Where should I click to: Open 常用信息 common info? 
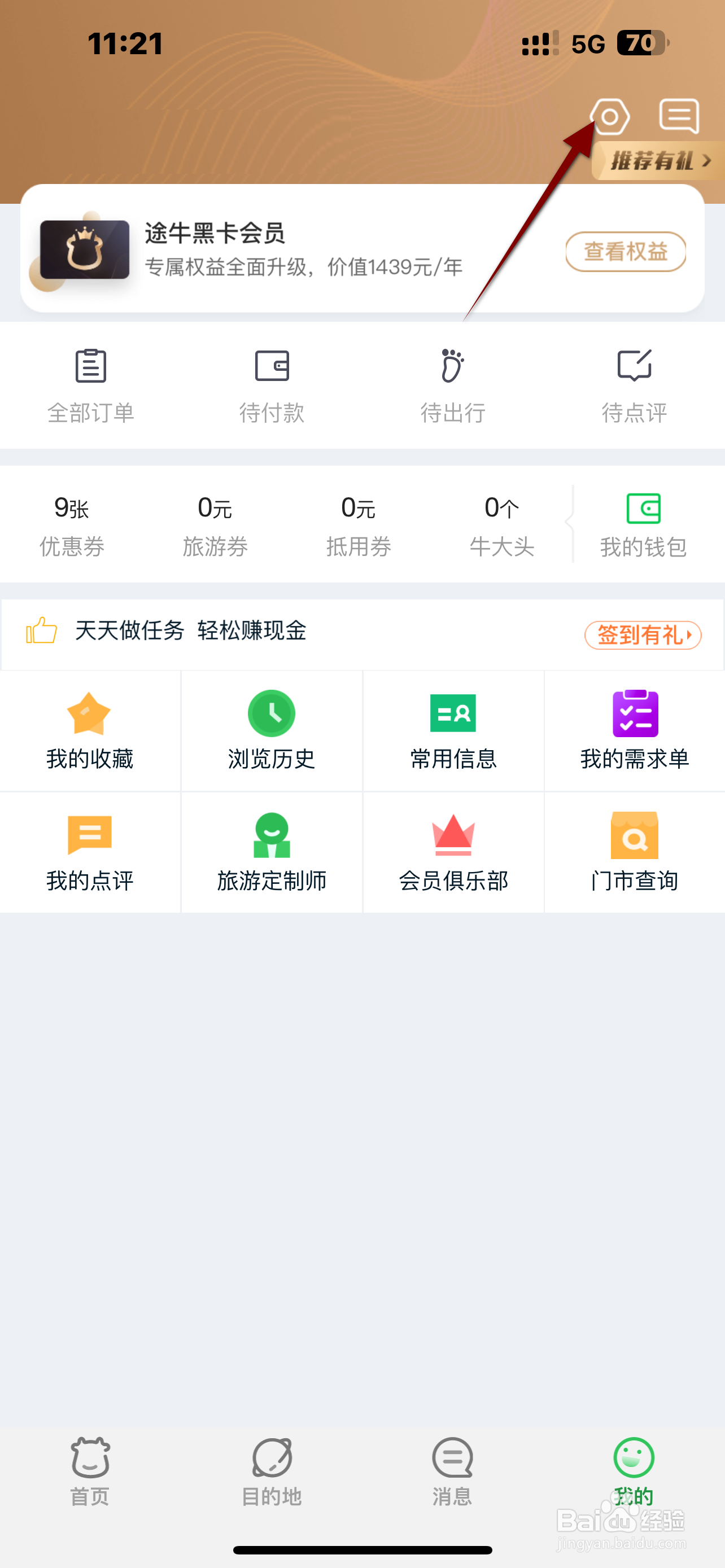coord(453,730)
